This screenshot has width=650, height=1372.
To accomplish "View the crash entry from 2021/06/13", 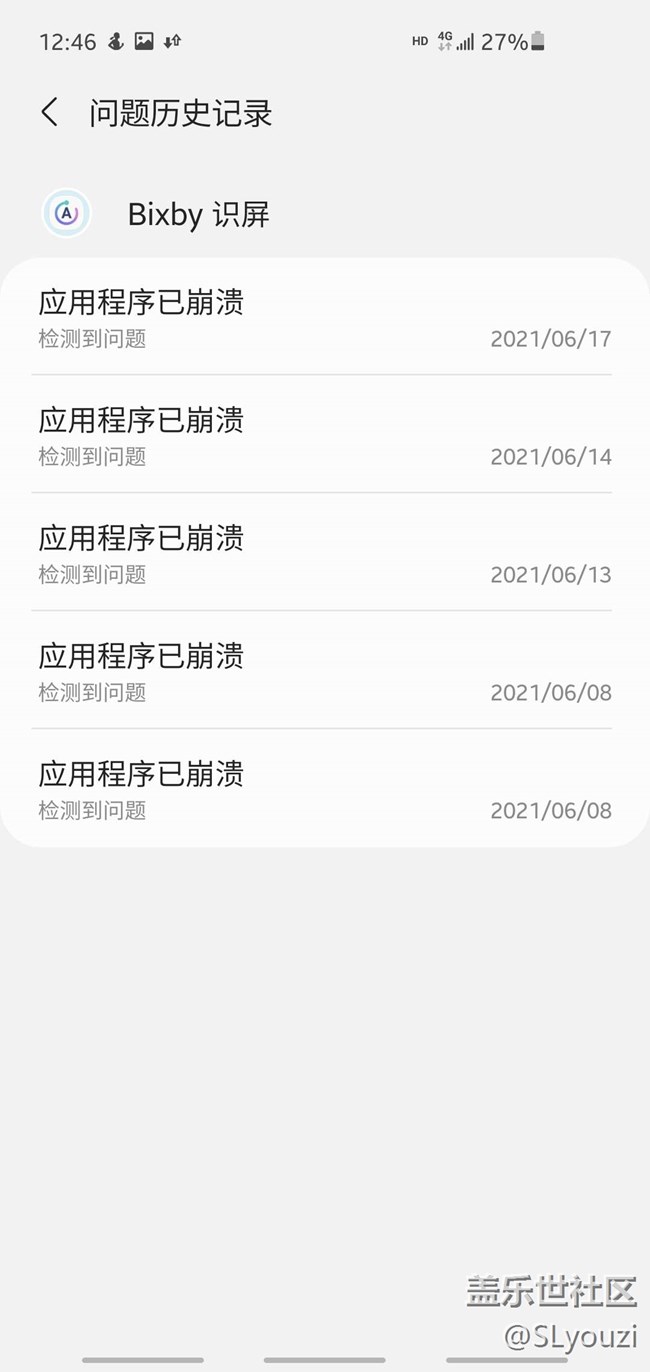I will pos(325,552).
